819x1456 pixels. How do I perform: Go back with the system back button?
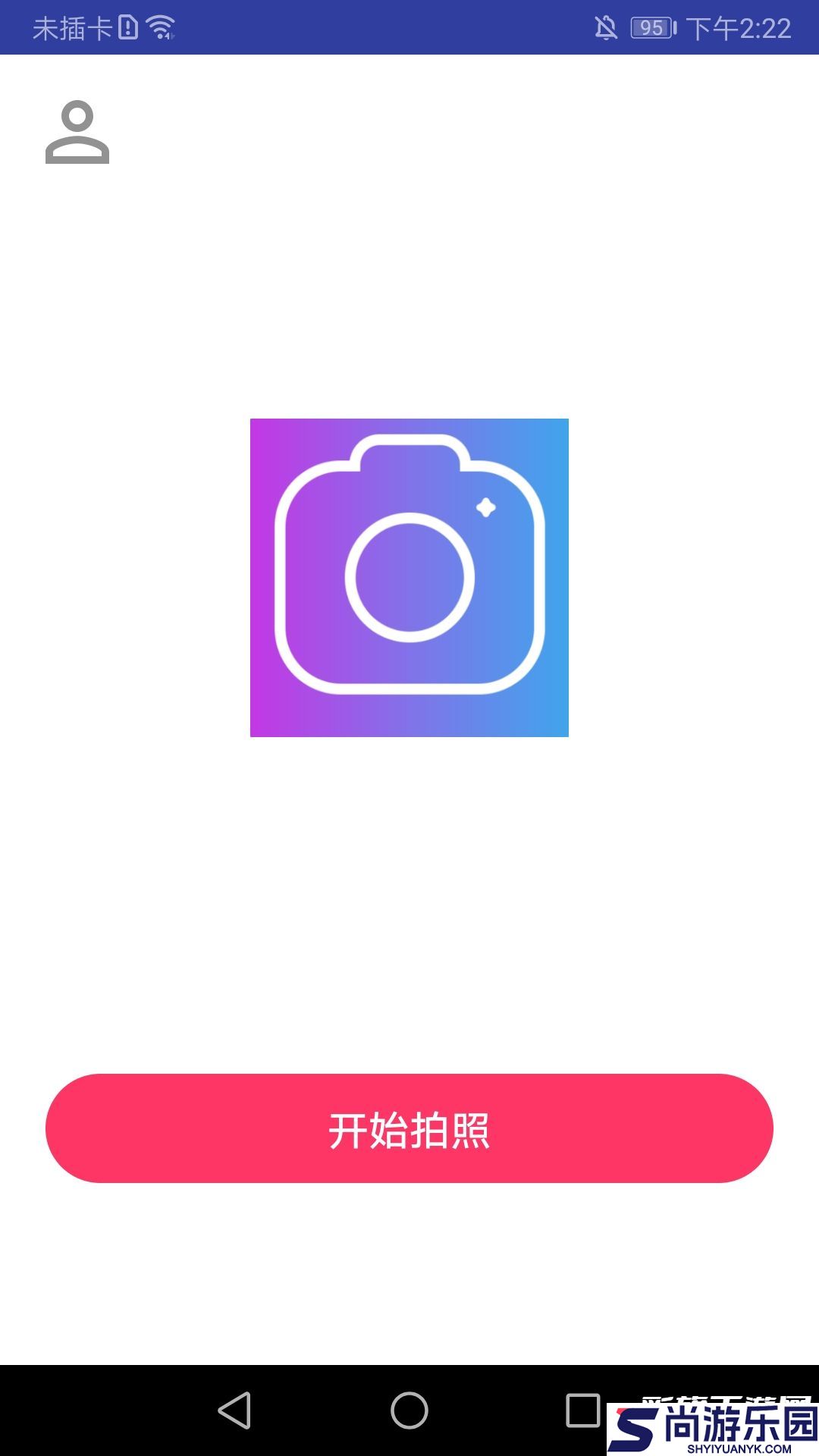point(234,1410)
